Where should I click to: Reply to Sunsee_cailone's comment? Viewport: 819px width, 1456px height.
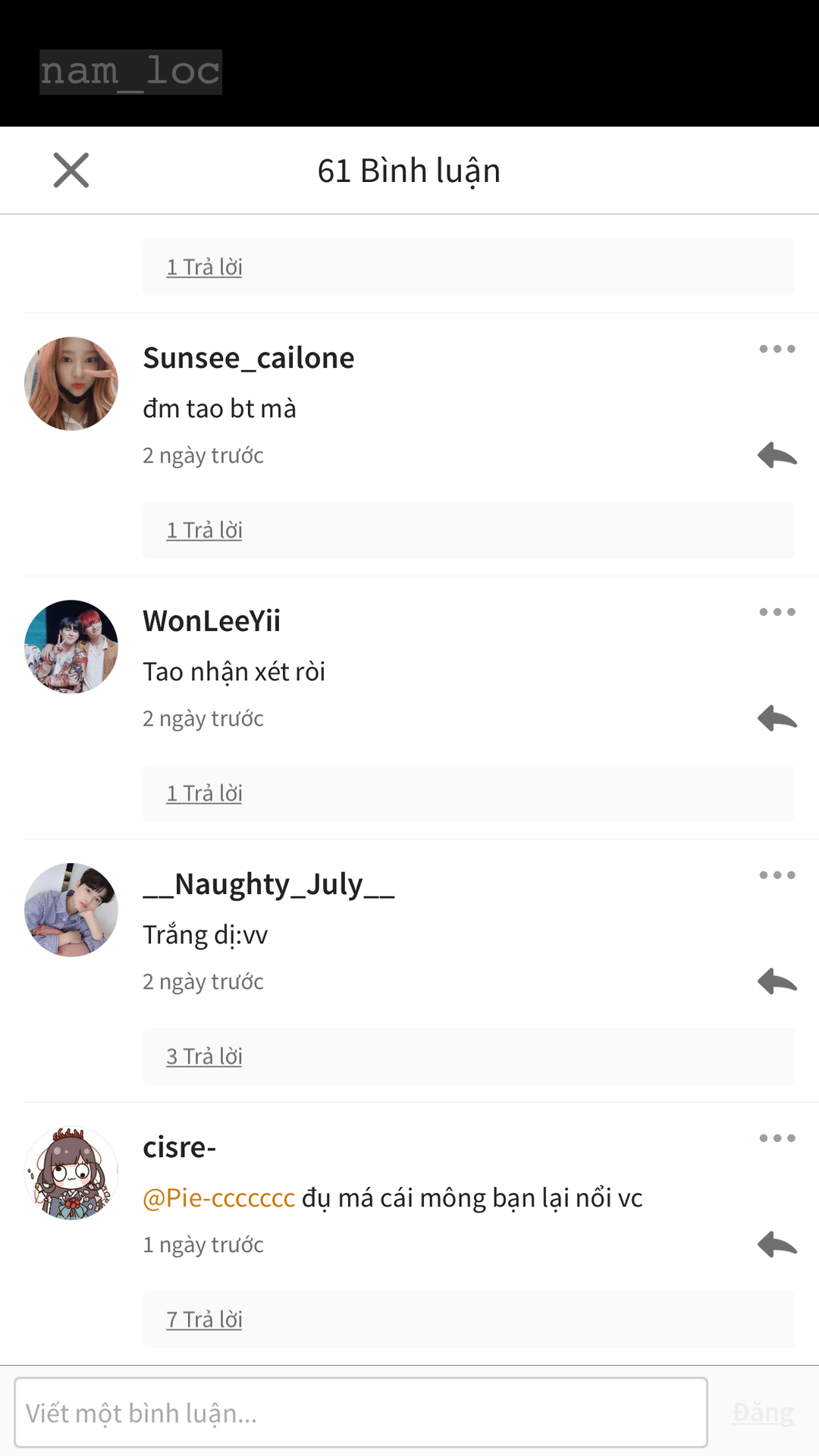pyautogui.click(x=777, y=455)
